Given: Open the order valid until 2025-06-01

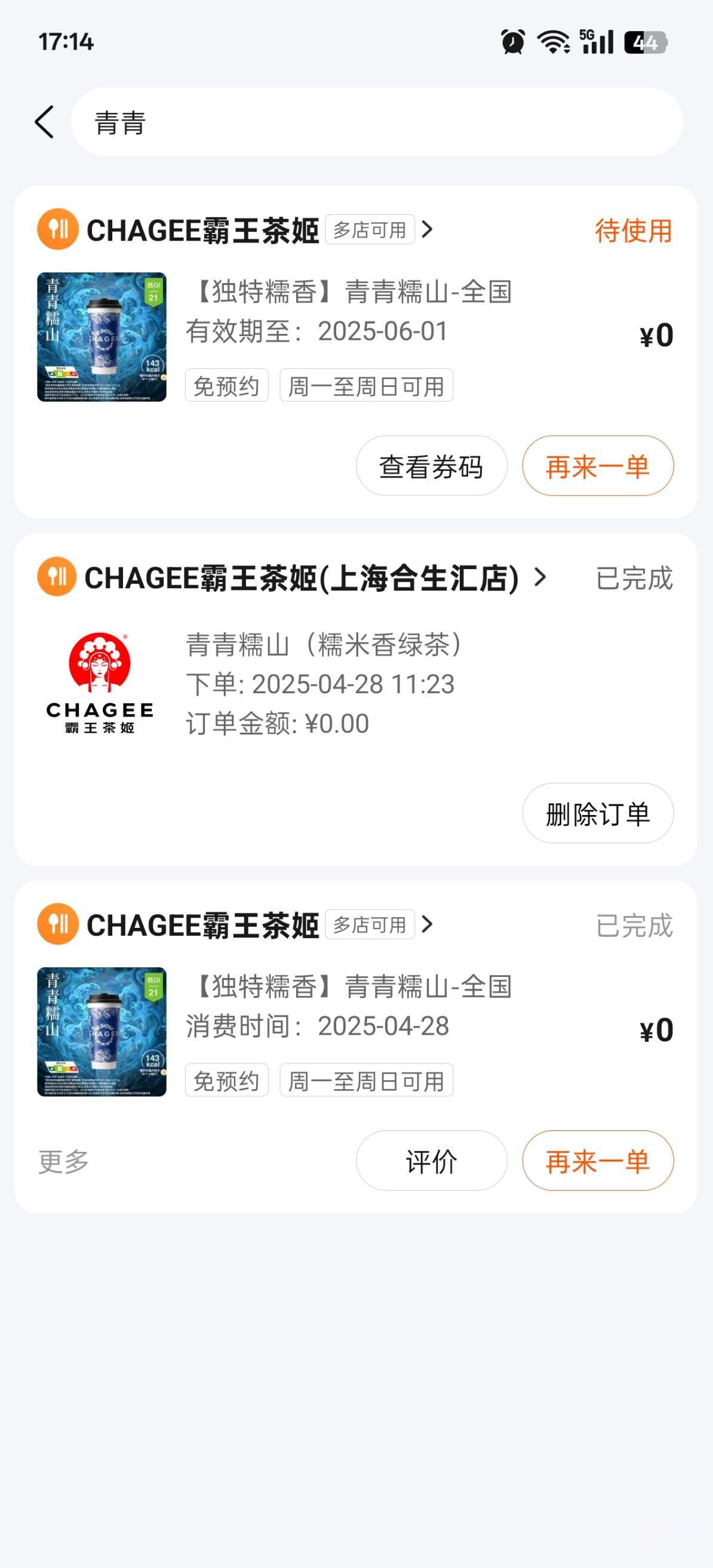Looking at the screenshot, I should pyautogui.click(x=355, y=337).
